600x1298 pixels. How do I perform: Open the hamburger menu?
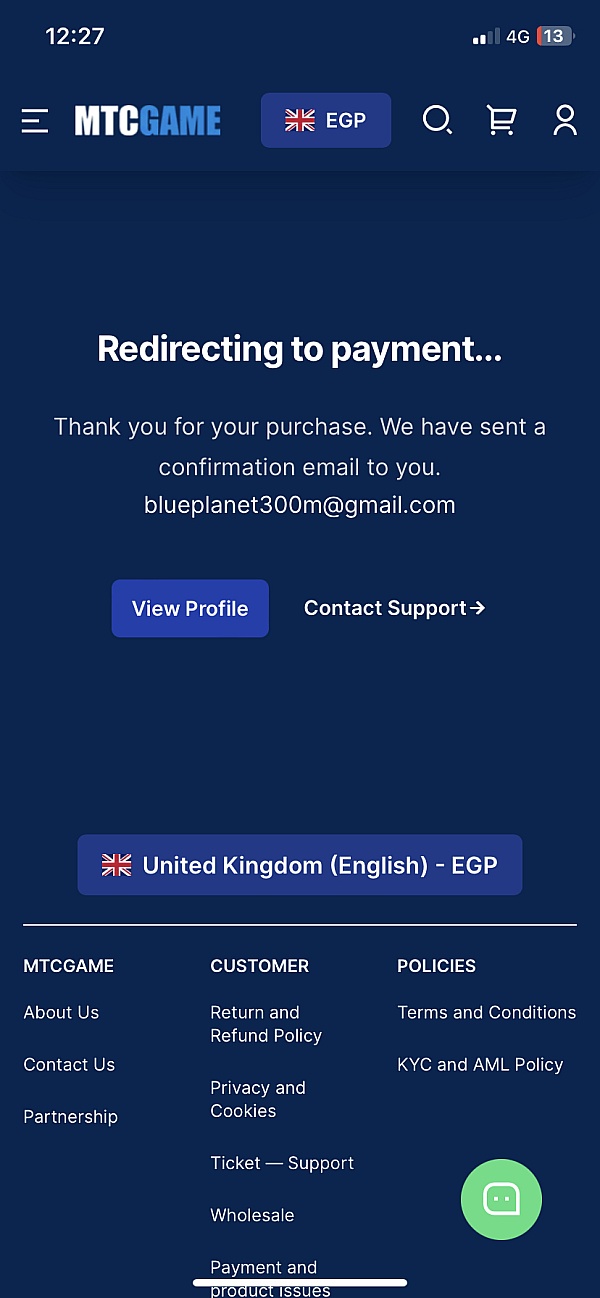point(35,121)
